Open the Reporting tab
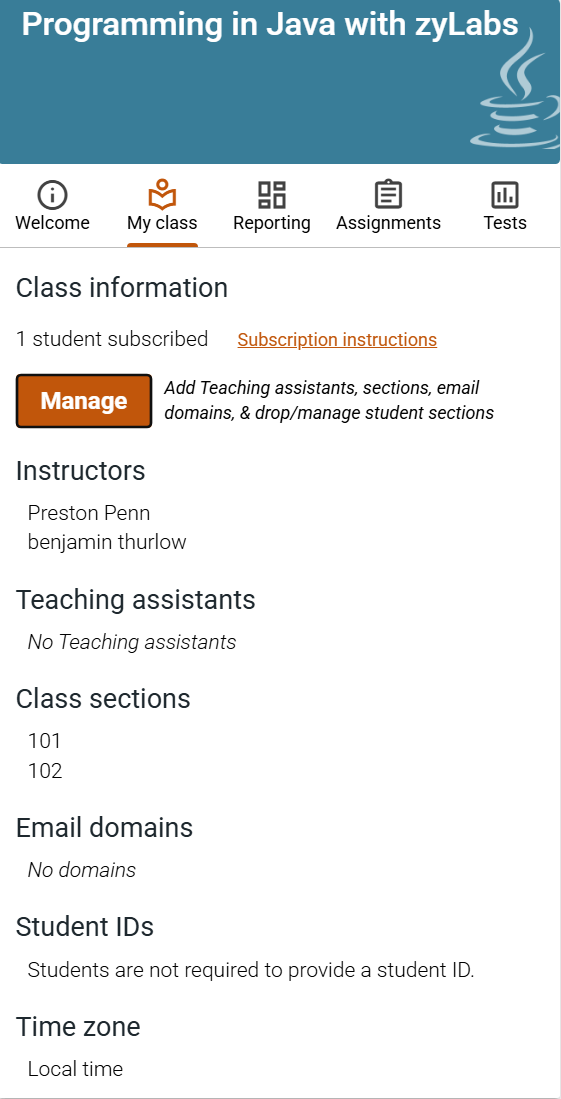This screenshot has width=561, height=1099. (271, 206)
